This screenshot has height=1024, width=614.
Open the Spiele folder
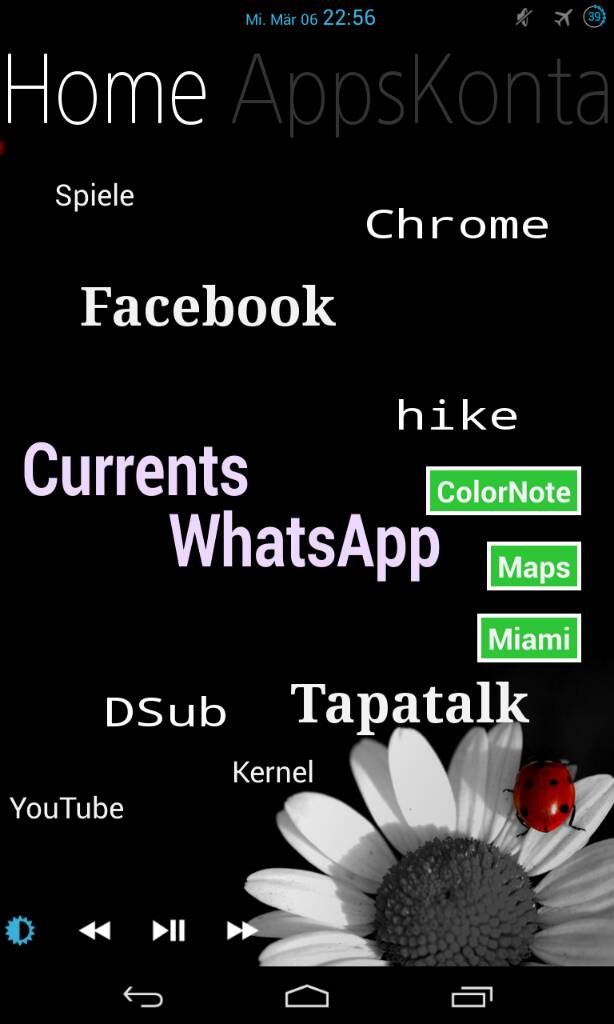coord(95,196)
